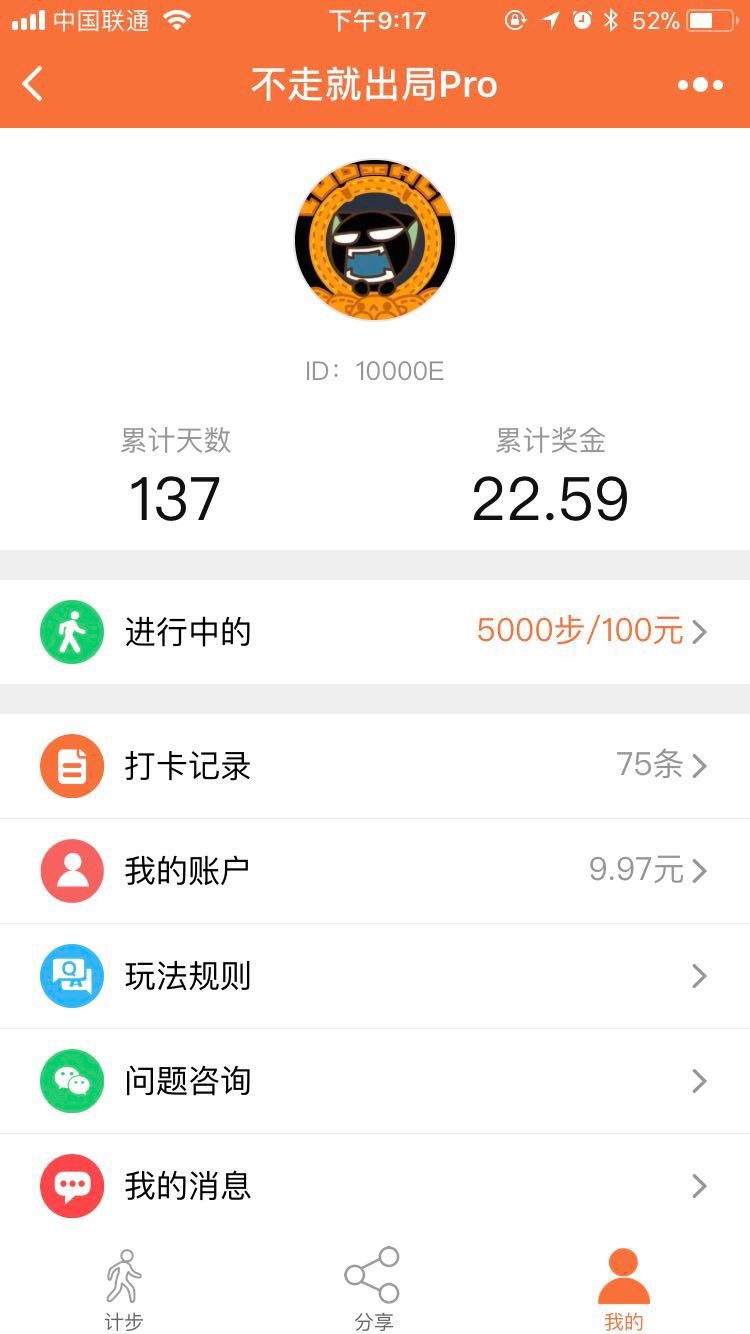The width and height of the screenshot is (750, 1334).
Task: Tap the profile avatar picture
Action: tap(375, 239)
